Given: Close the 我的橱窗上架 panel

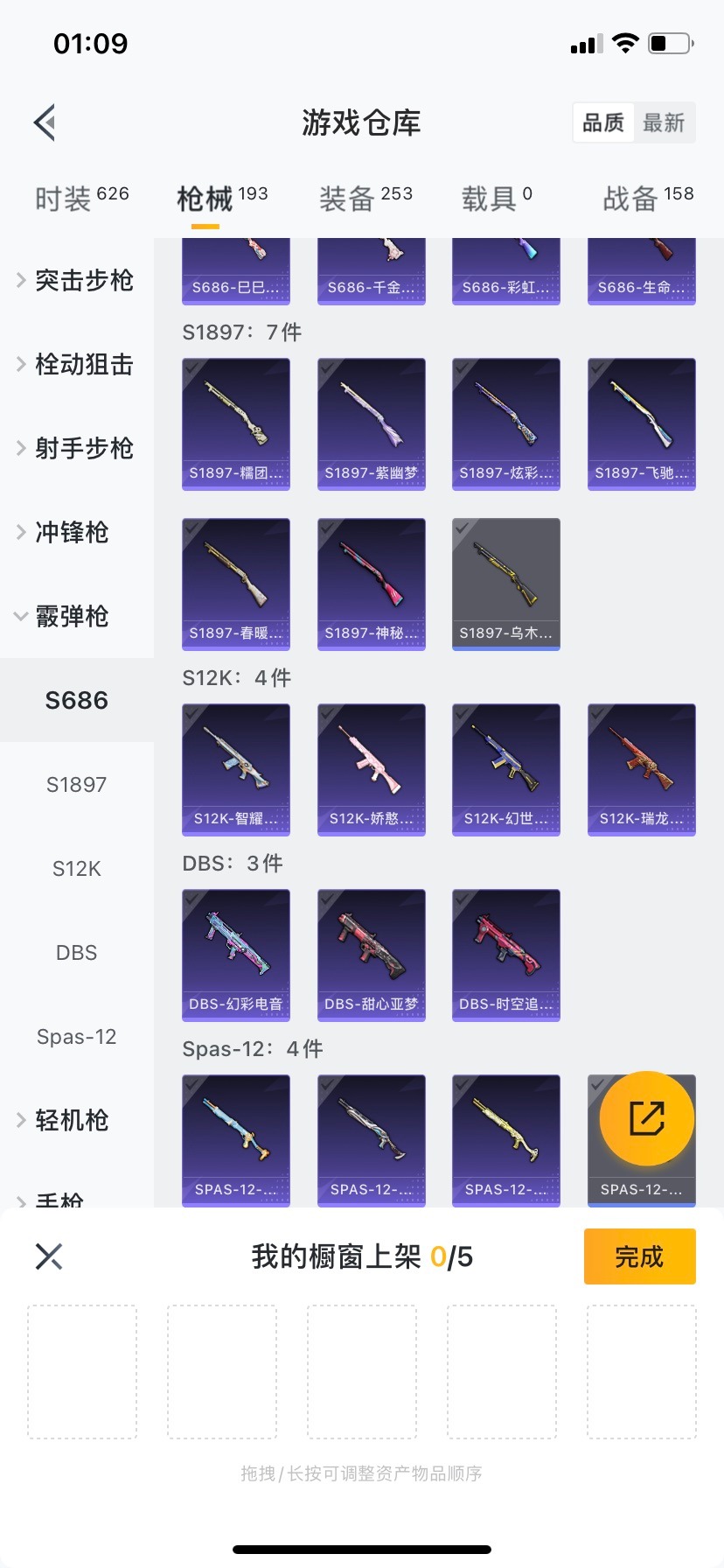Looking at the screenshot, I should [x=49, y=1256].
